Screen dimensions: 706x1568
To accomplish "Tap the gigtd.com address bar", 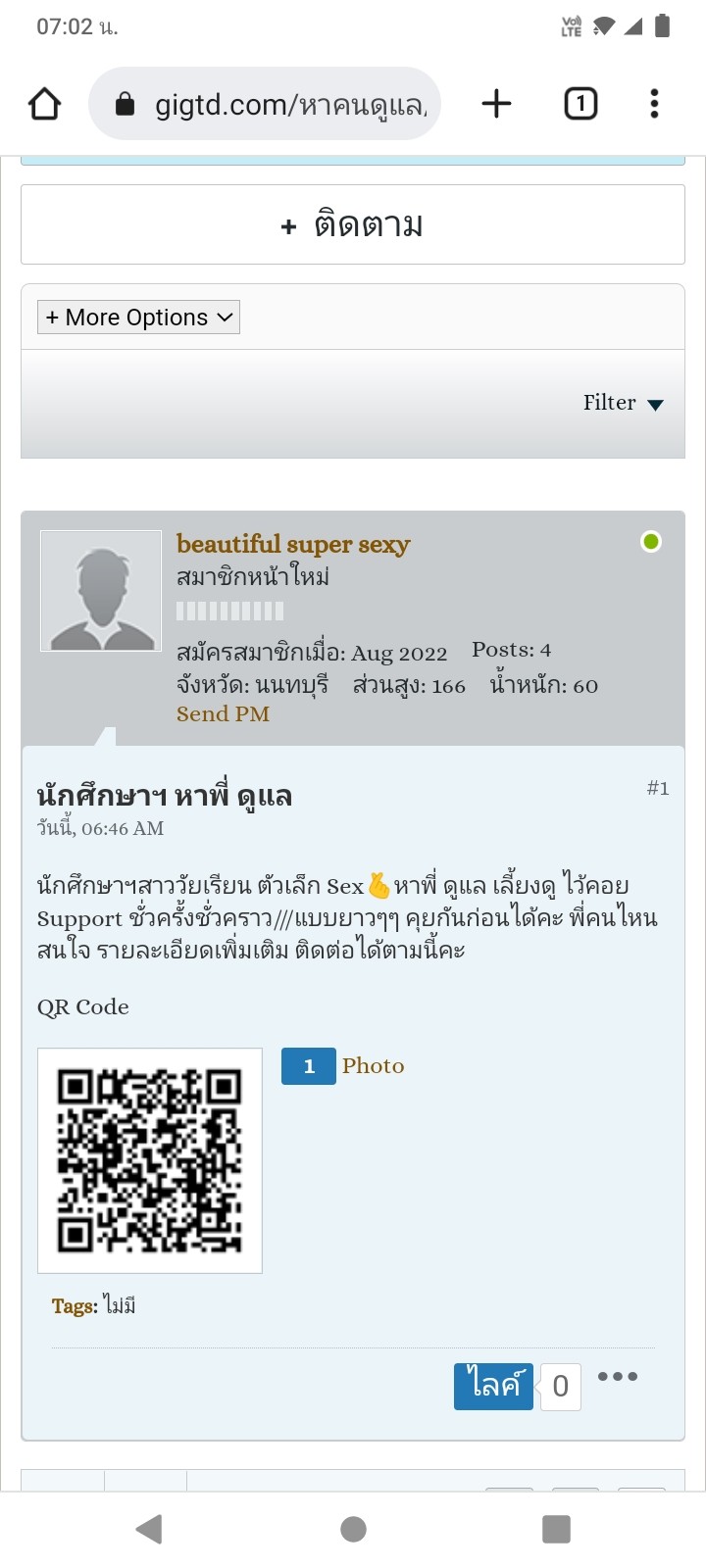I will click(265, 104).
